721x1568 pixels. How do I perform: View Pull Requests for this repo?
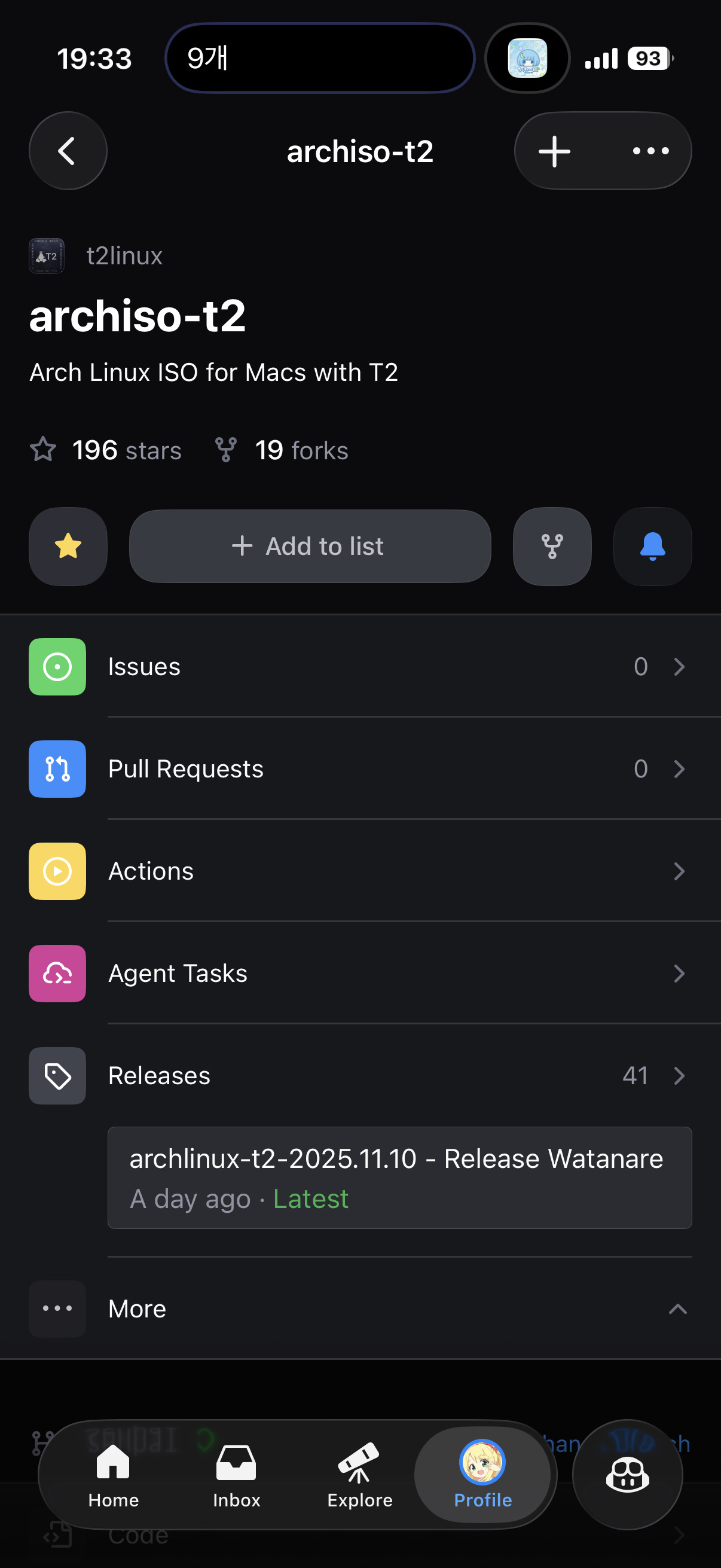click(359, 769)
